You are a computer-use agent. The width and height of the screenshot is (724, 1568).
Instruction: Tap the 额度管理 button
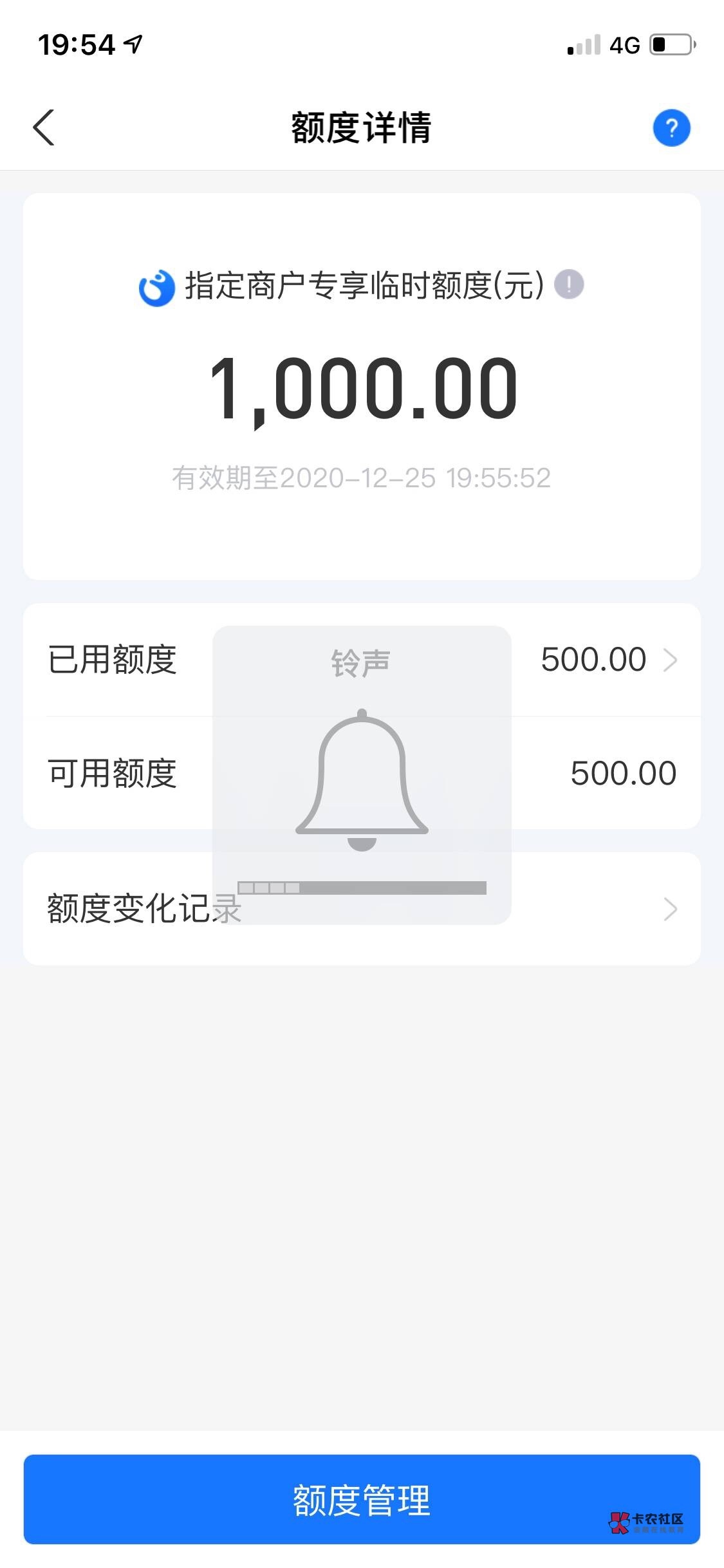(x=362, y=1499)
